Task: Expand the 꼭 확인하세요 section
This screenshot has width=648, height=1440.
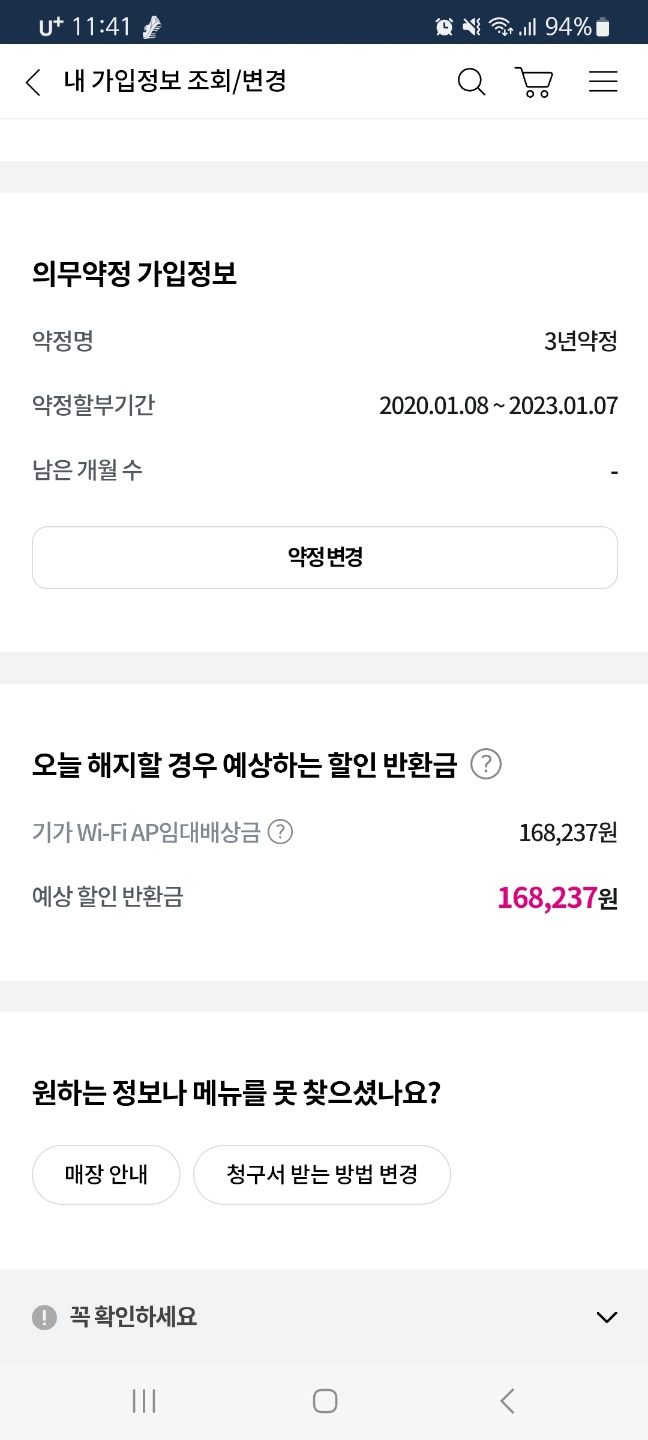Action: pyautogui.click(x=325, y=1317)
